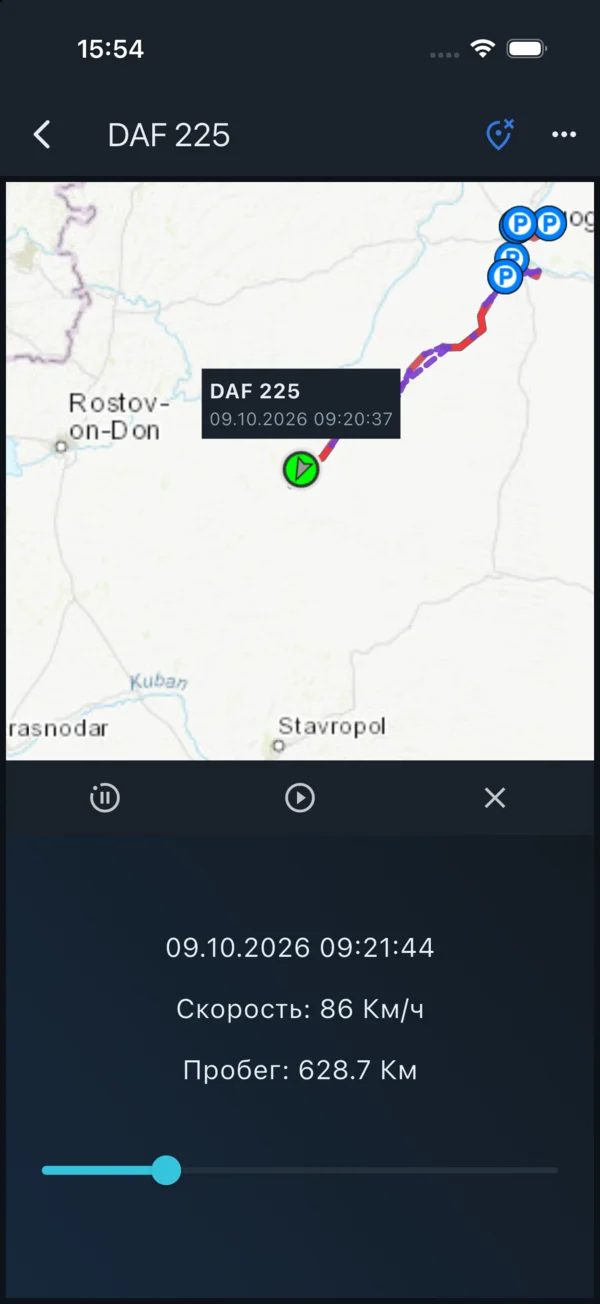This screenshot has height=1304, width=600.
Task: Select the green vehicle marker on the map
Action: pos(300,468)
